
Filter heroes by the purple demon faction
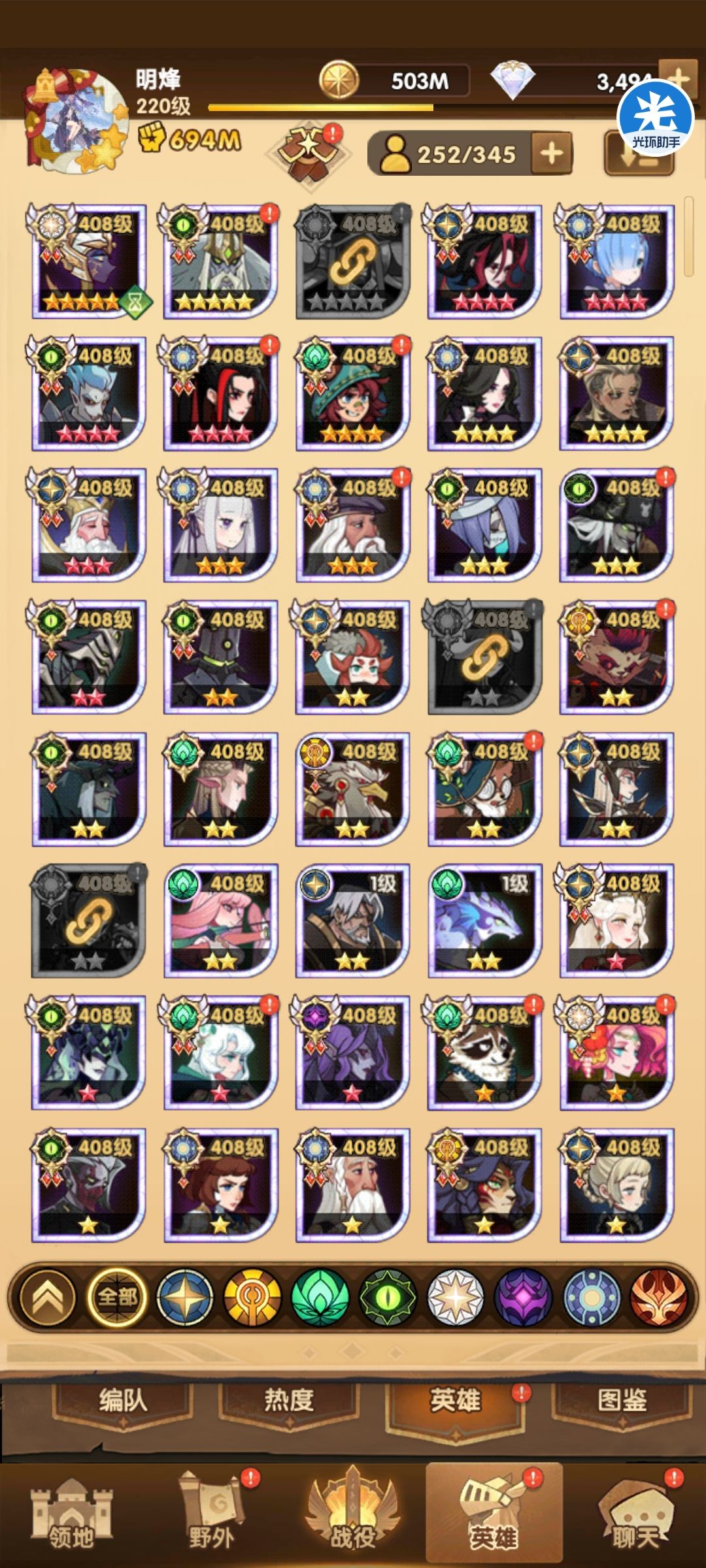(524, 1297)
